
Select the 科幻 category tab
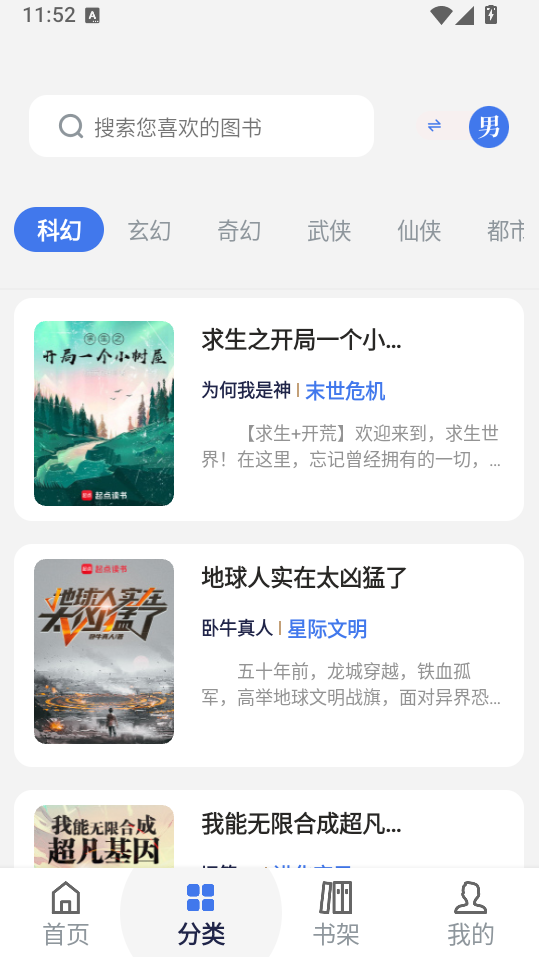point(59,230)
